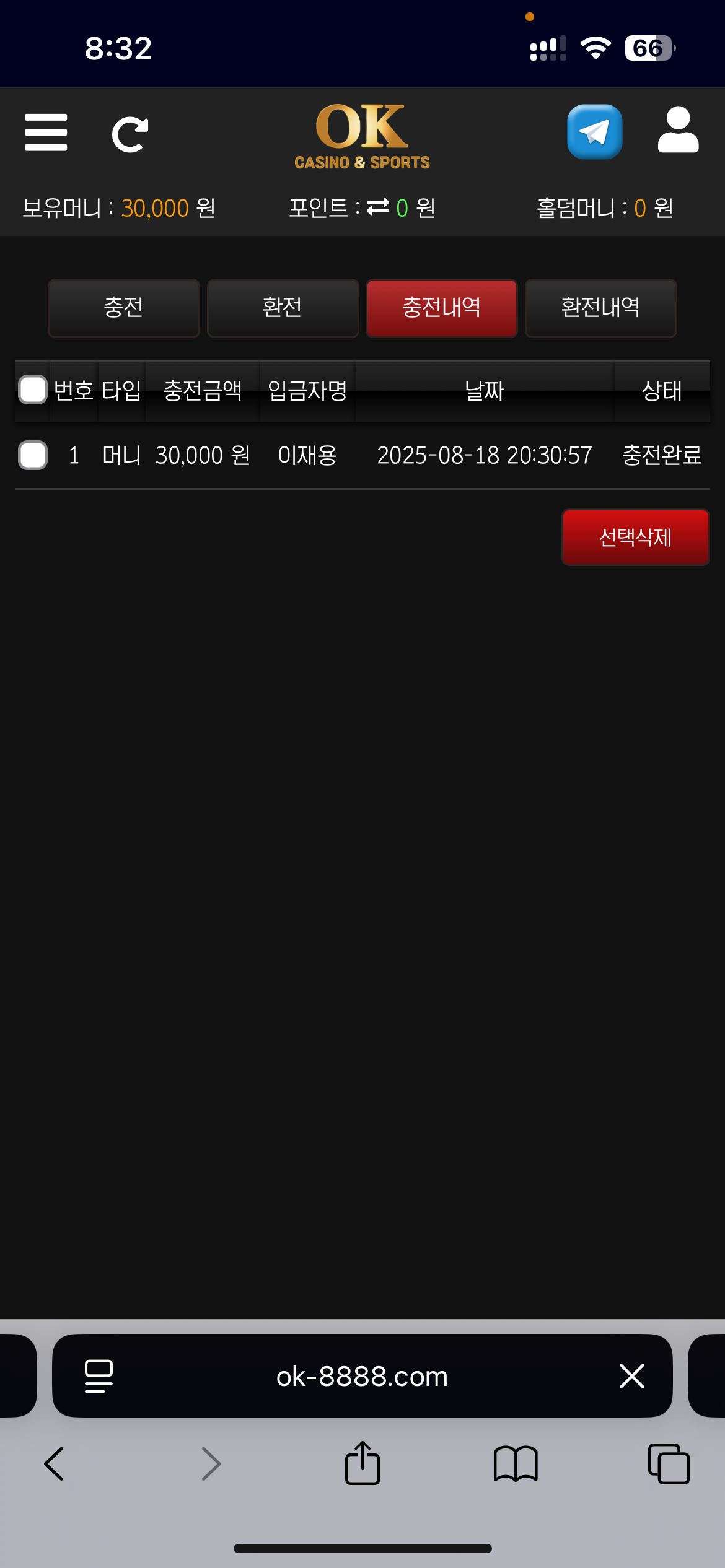Check the select-all box in the table header
The image size is (725, 1568).
coord(33,390)
